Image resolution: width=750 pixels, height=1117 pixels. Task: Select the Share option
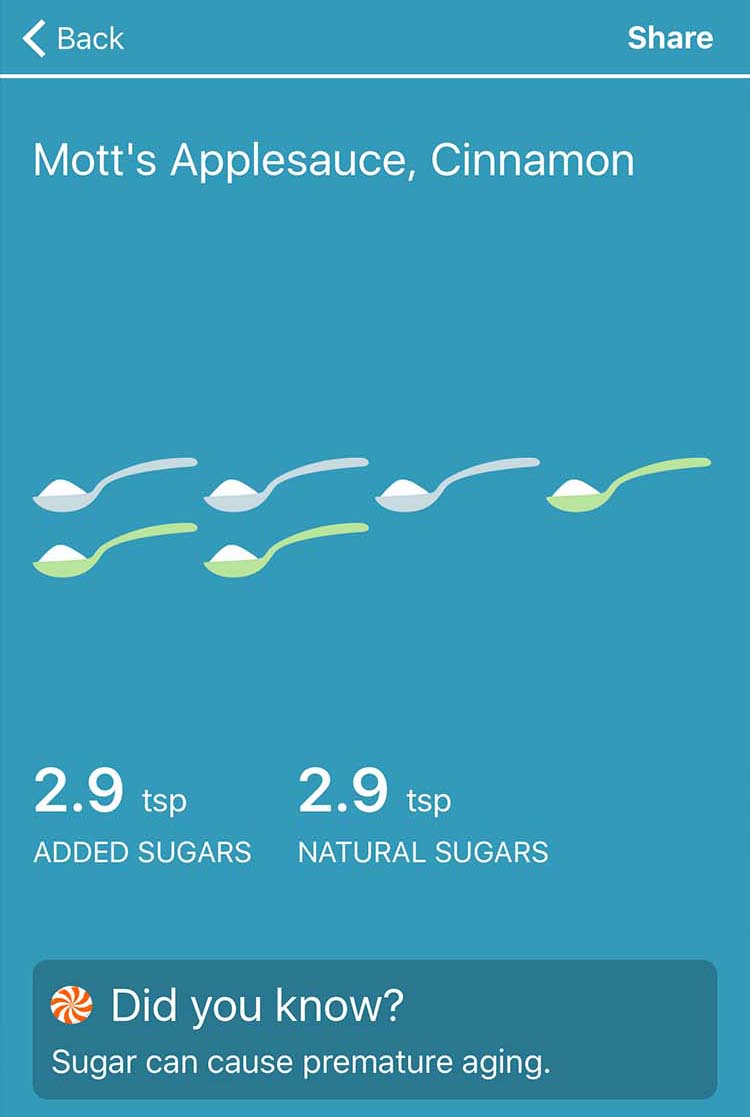pos(671,38)
